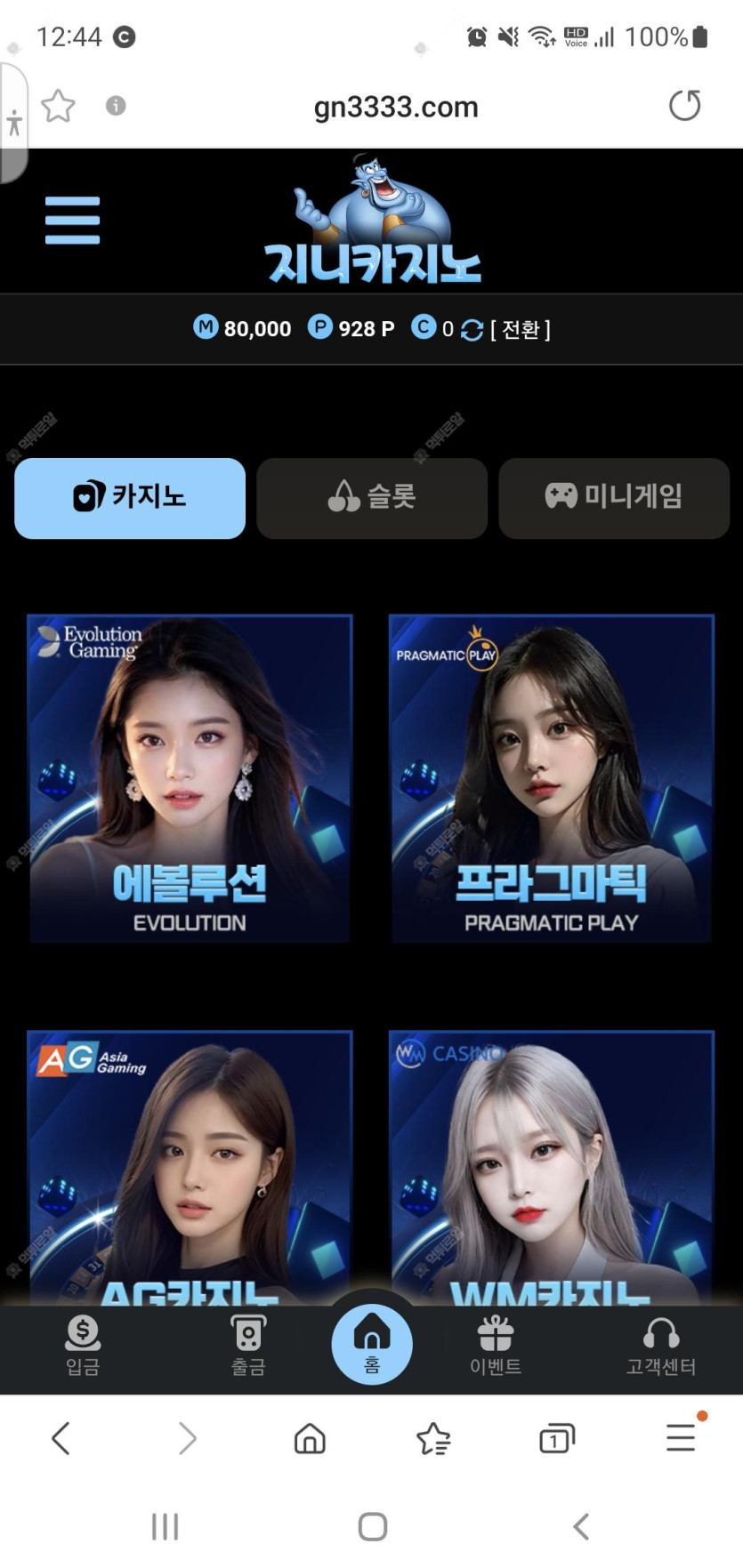Go to 입금 deposit page

[x=83, y=1346]
